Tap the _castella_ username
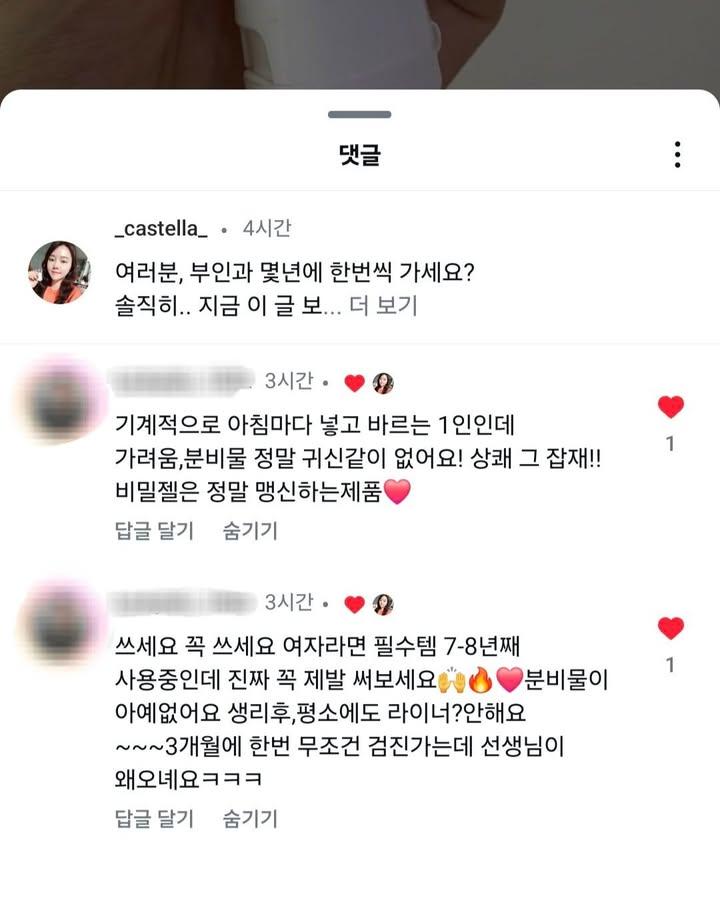This screenshot has height=900, width=720. coord(161,229)
